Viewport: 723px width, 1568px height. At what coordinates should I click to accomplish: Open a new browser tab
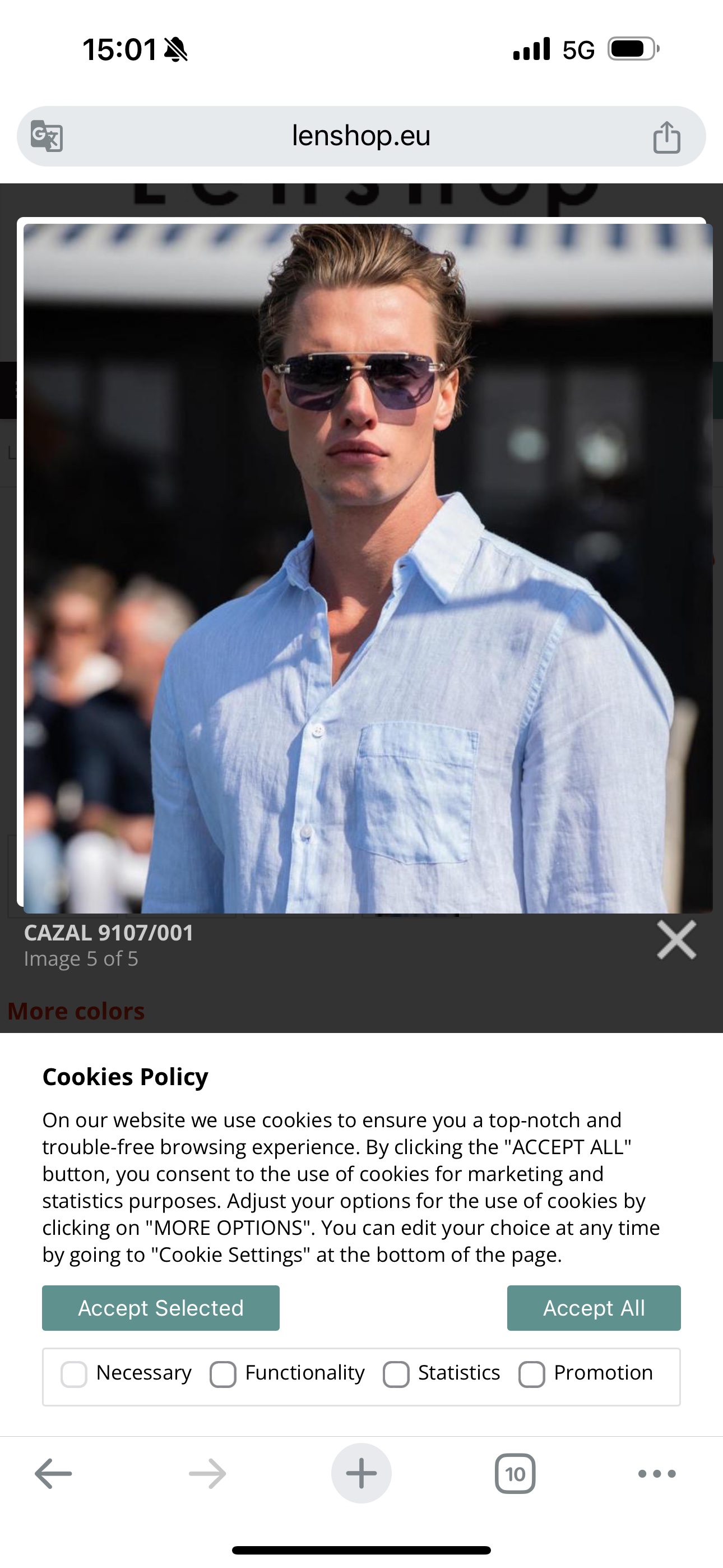click(x=361, y=1474)
